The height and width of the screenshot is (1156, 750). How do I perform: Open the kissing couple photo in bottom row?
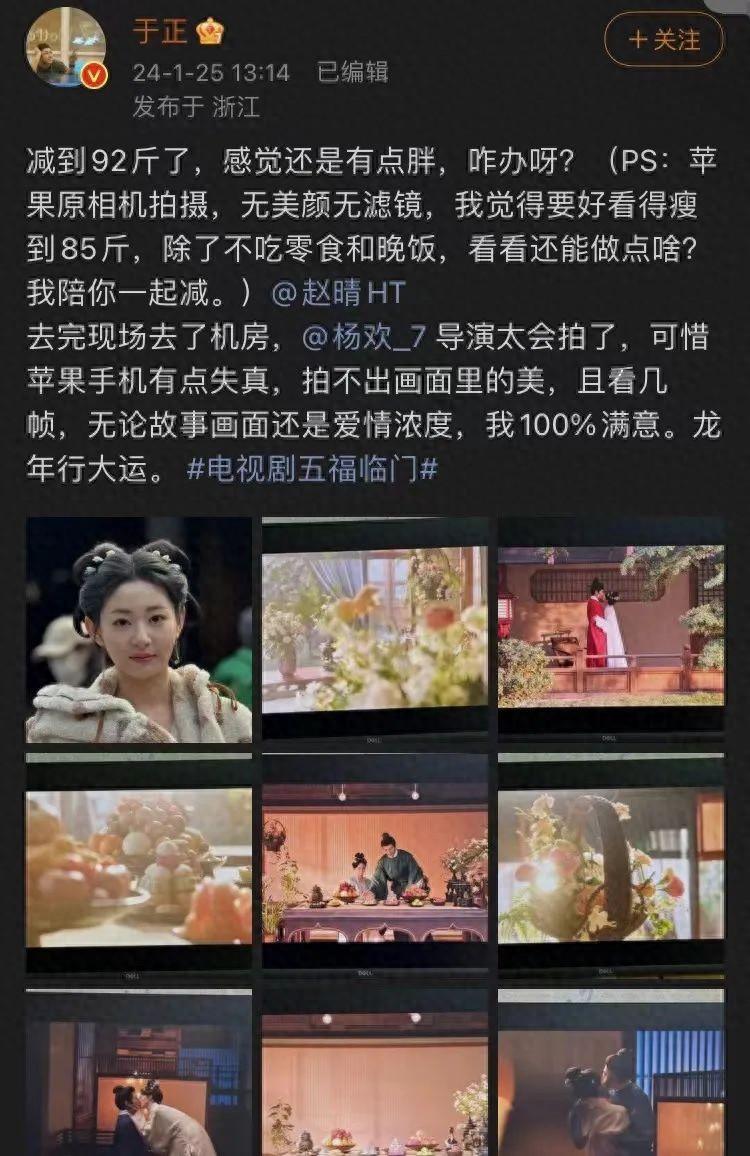(x=139, y=1075)
